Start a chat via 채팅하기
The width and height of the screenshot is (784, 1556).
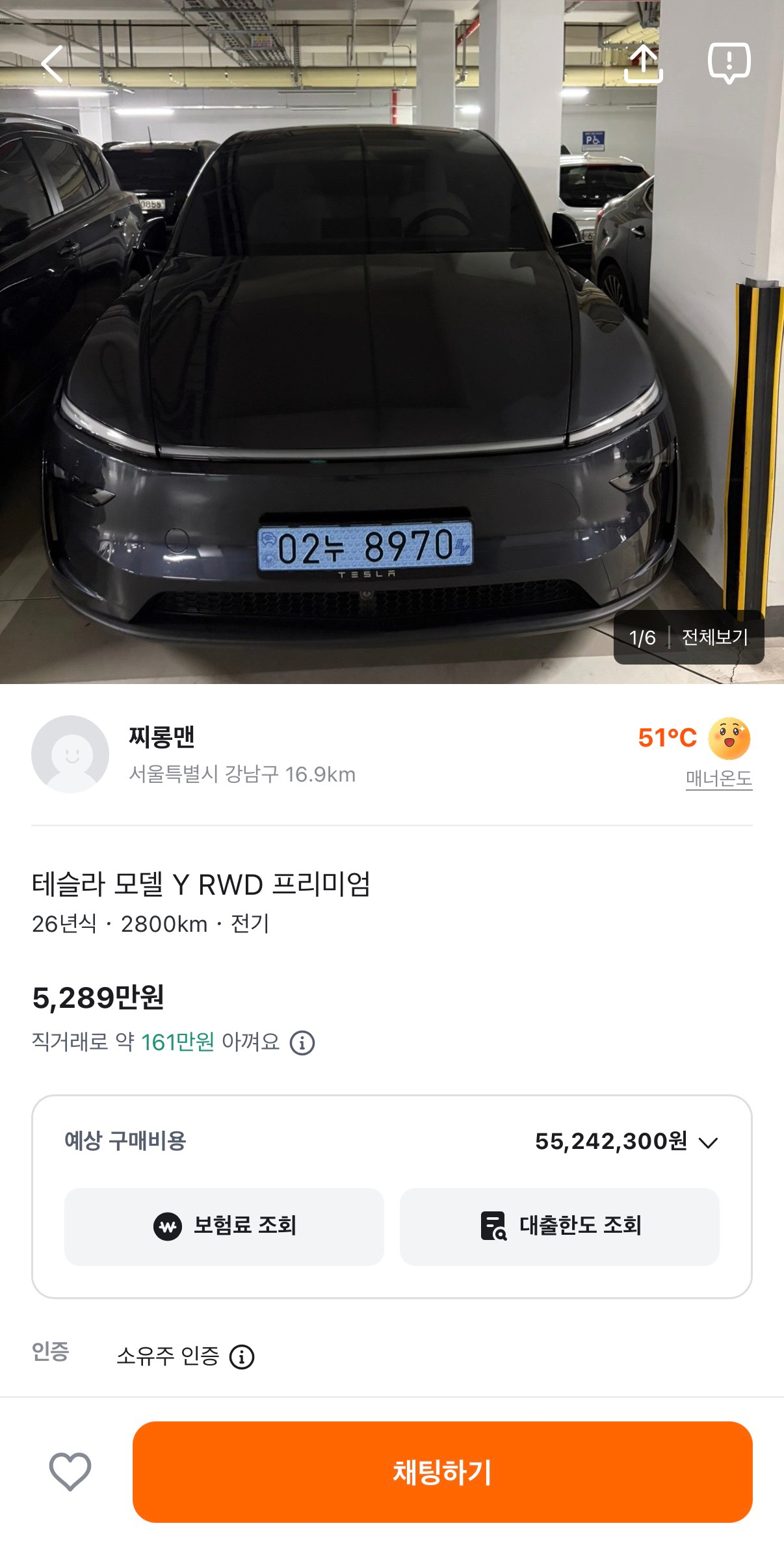coord(442,1471)
